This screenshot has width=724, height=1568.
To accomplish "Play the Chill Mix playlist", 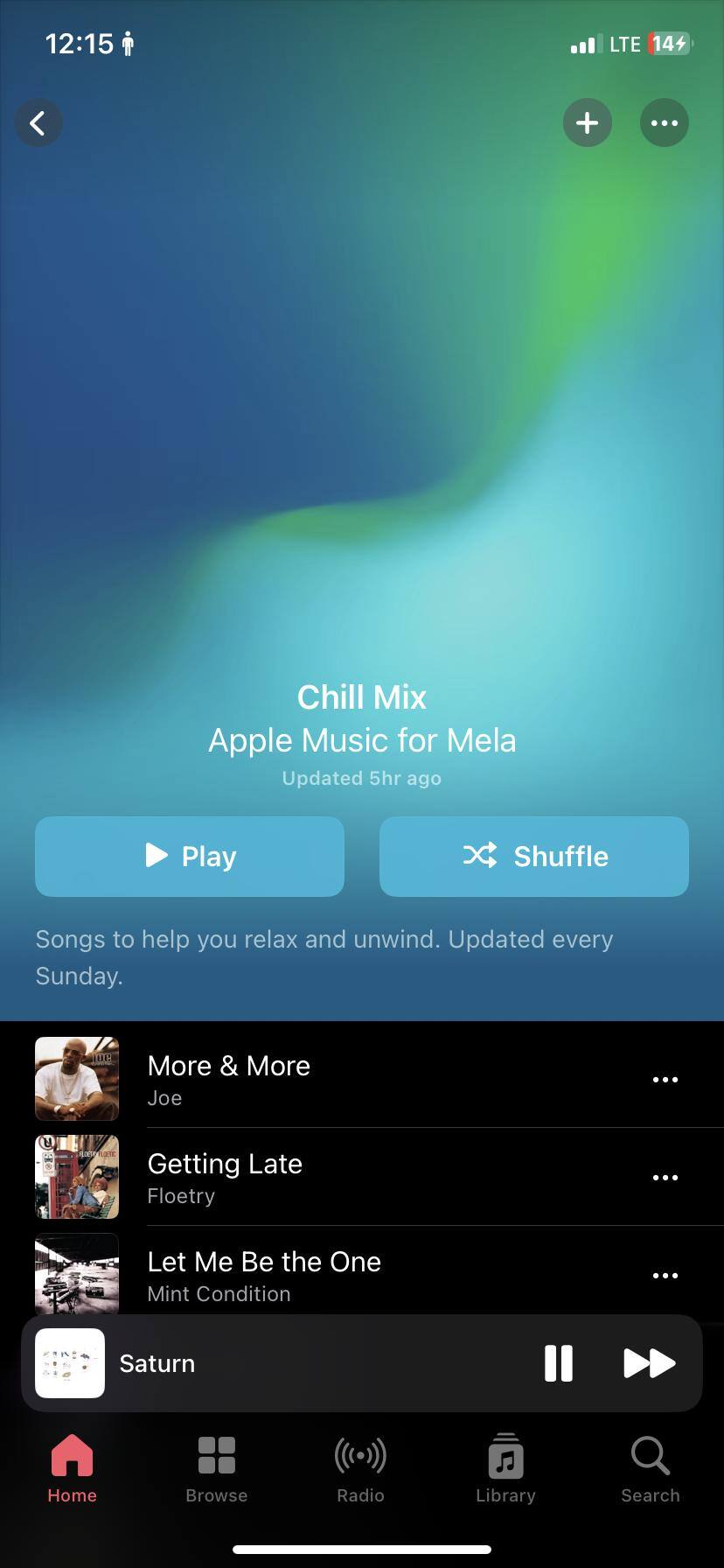I will (190, 856).
